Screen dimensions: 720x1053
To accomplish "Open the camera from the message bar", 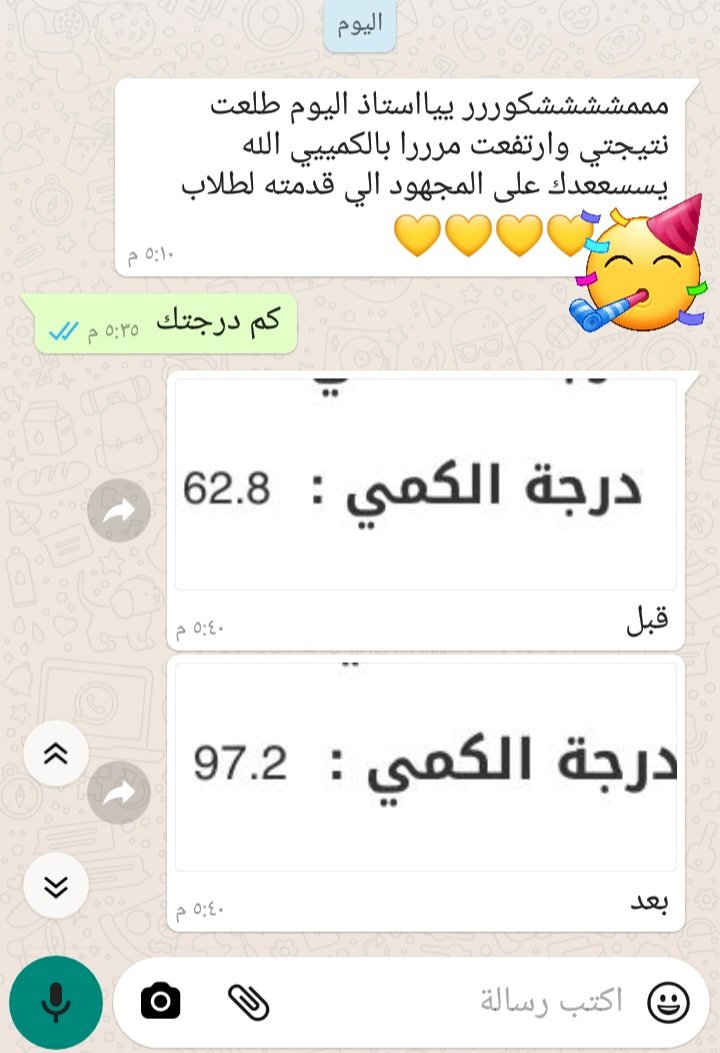I will pyautogui.click(x=161, y=1001).
